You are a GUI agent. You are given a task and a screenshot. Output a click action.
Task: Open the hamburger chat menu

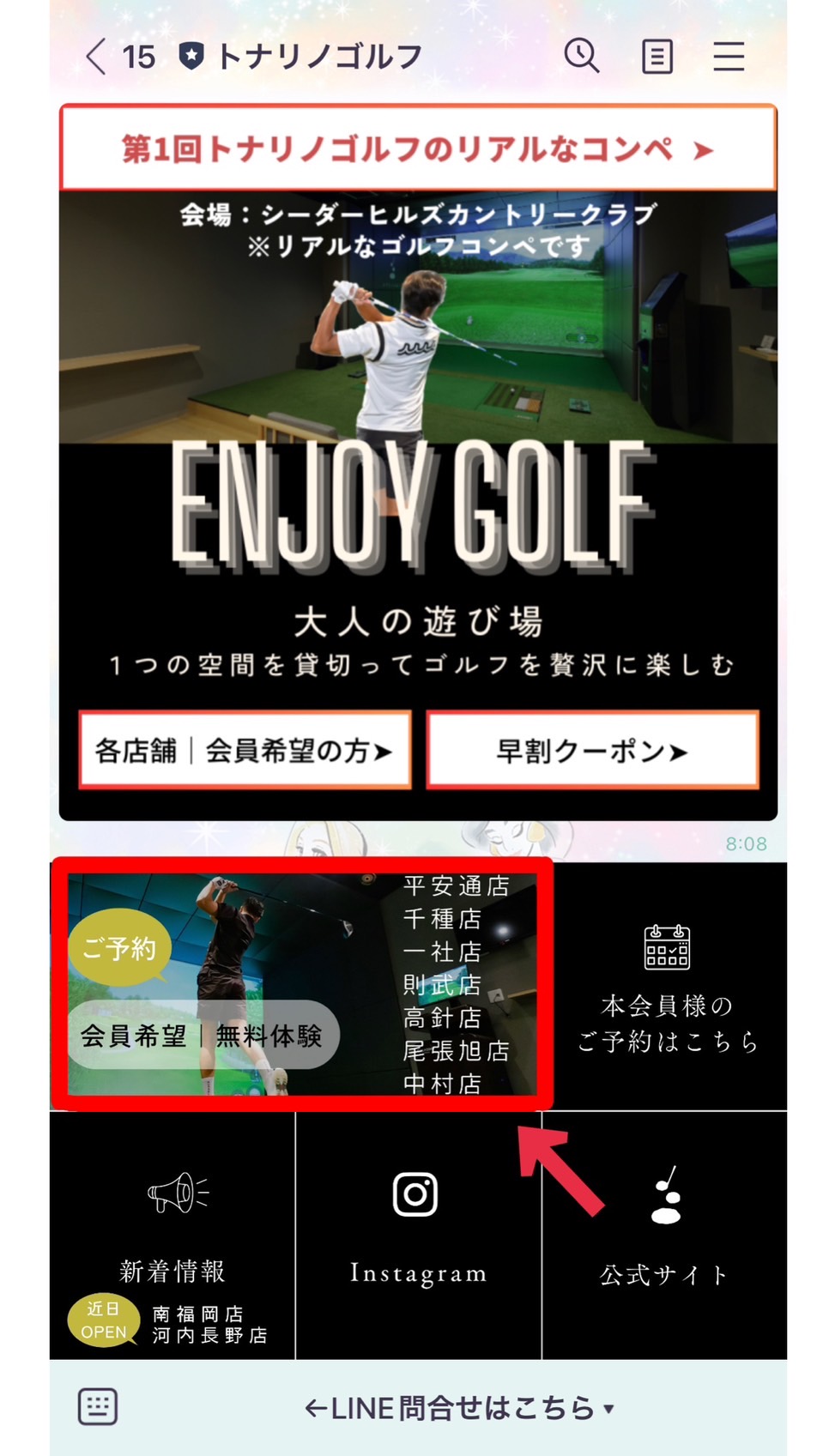(729, 57)
